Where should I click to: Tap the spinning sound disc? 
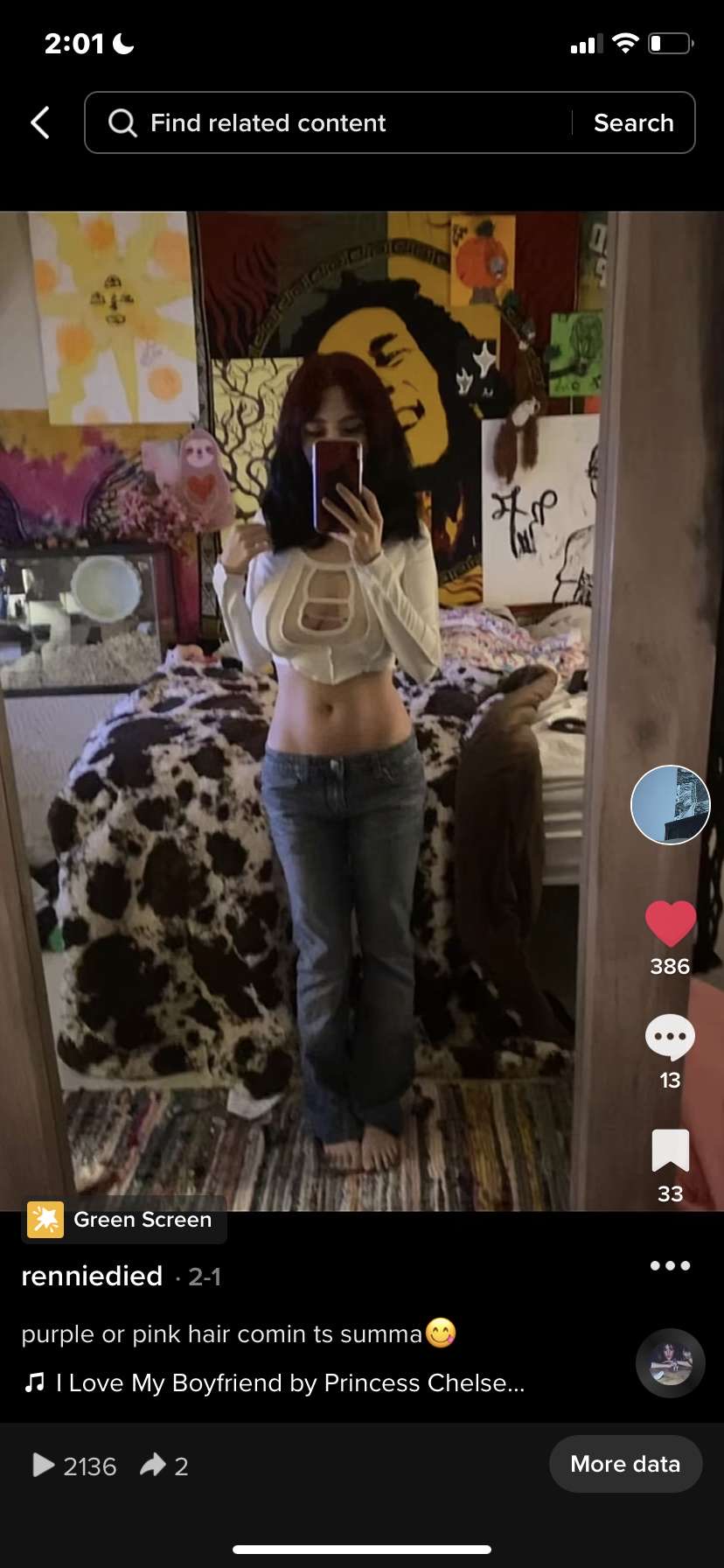670,1363
